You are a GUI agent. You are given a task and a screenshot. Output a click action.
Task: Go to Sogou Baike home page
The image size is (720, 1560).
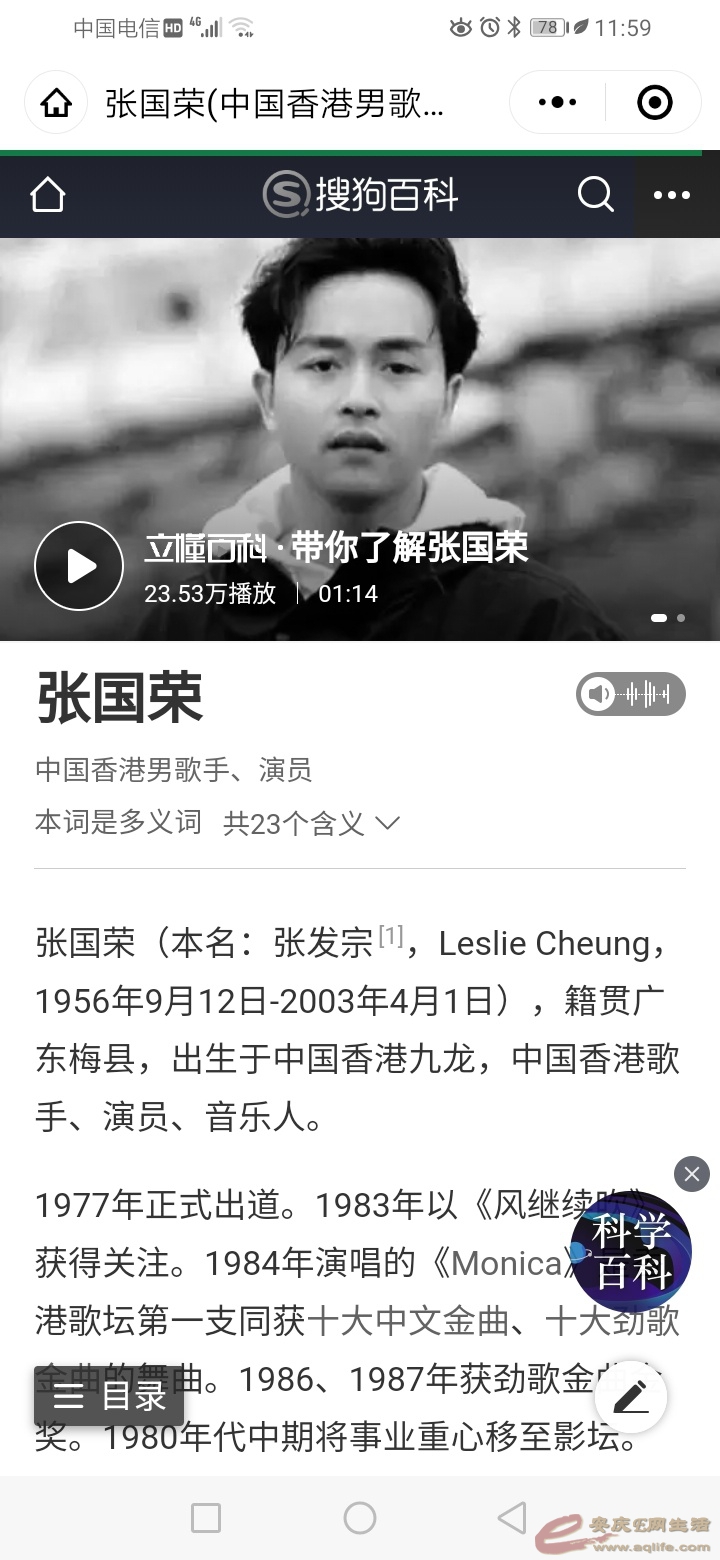[47, 195]
